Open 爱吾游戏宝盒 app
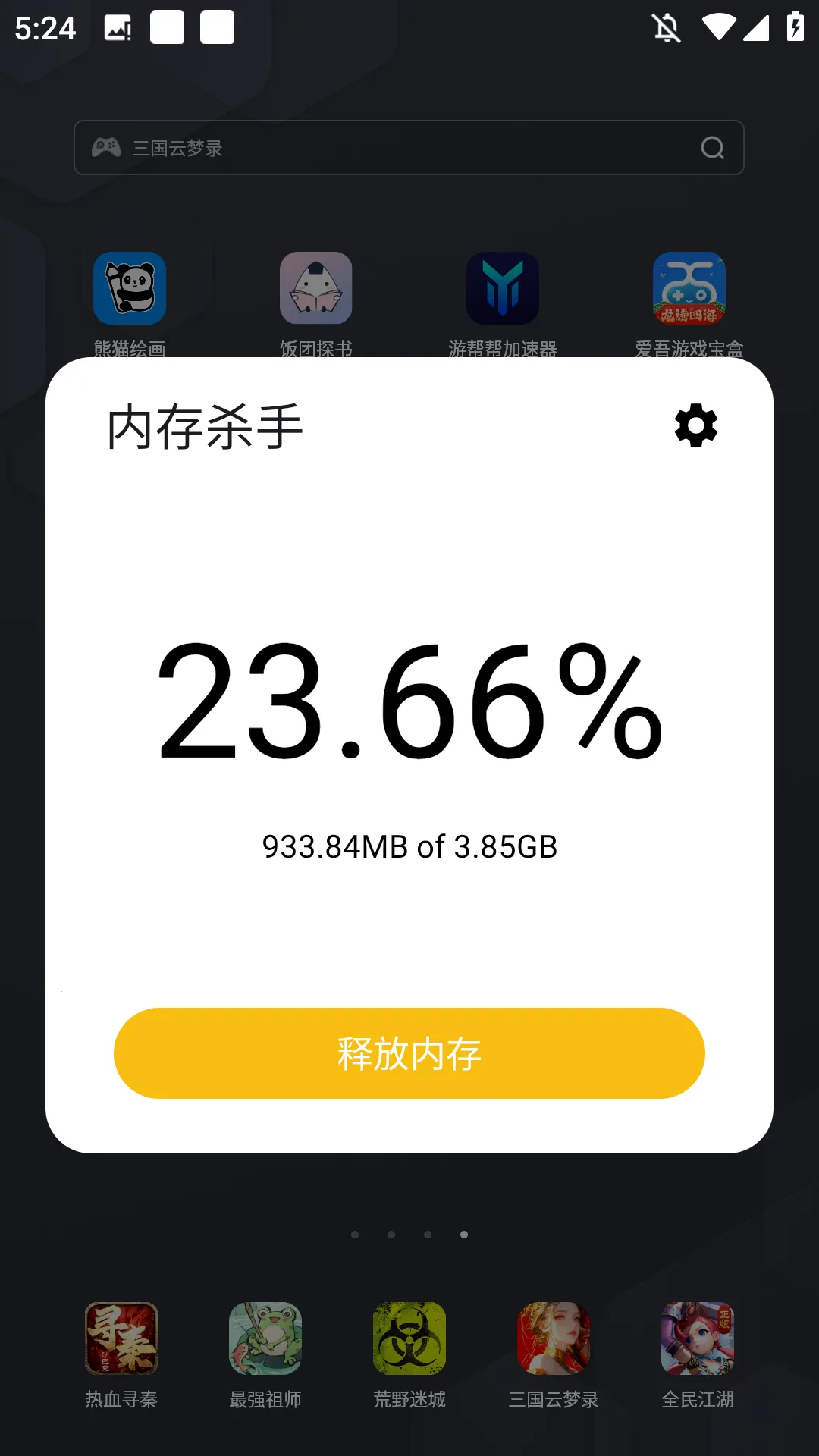This screenshot has width=819, height=1456. click(x=689, y=289)
